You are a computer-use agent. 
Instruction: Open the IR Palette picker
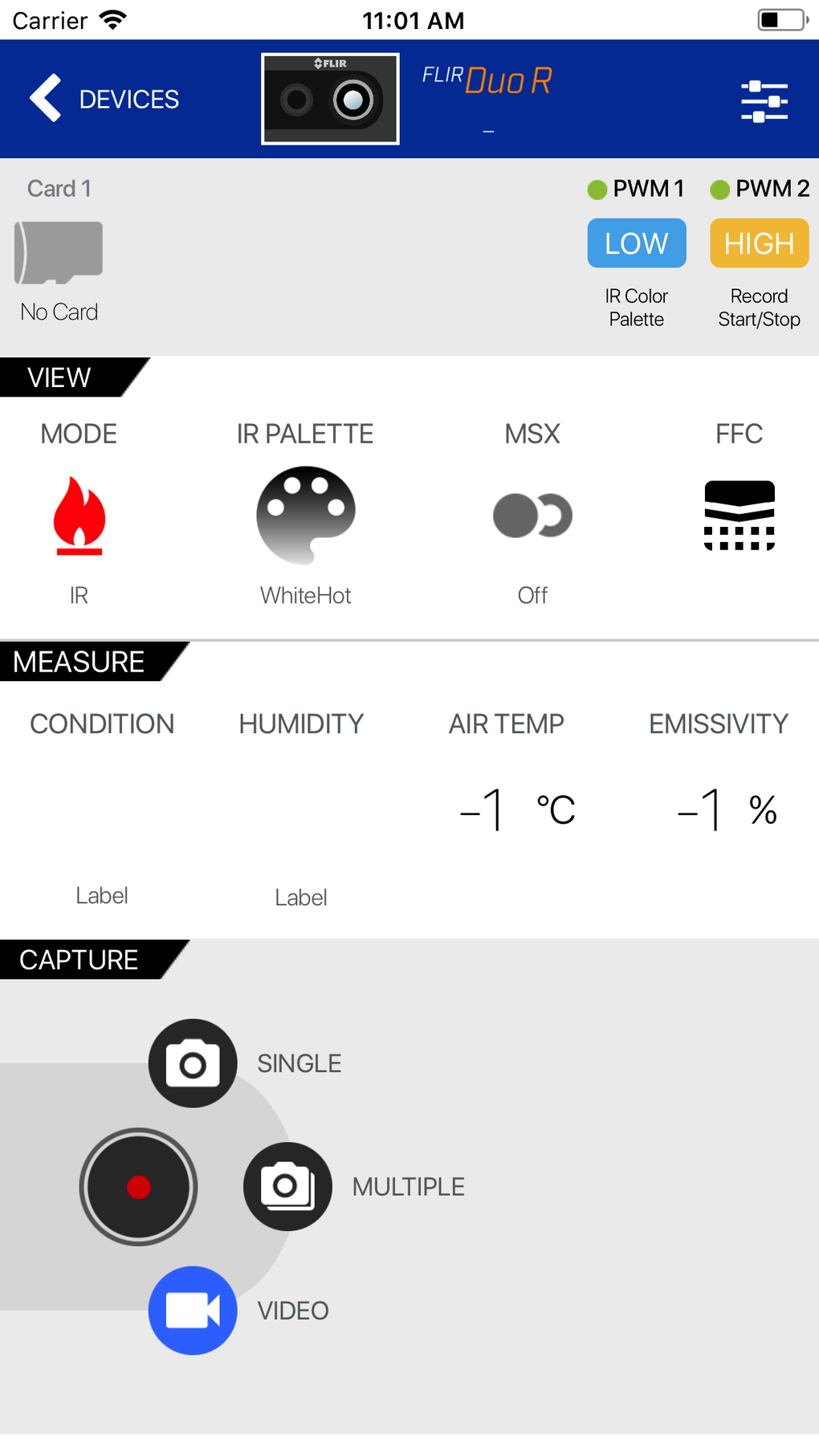pyautogui.click(x=306, y=516)
